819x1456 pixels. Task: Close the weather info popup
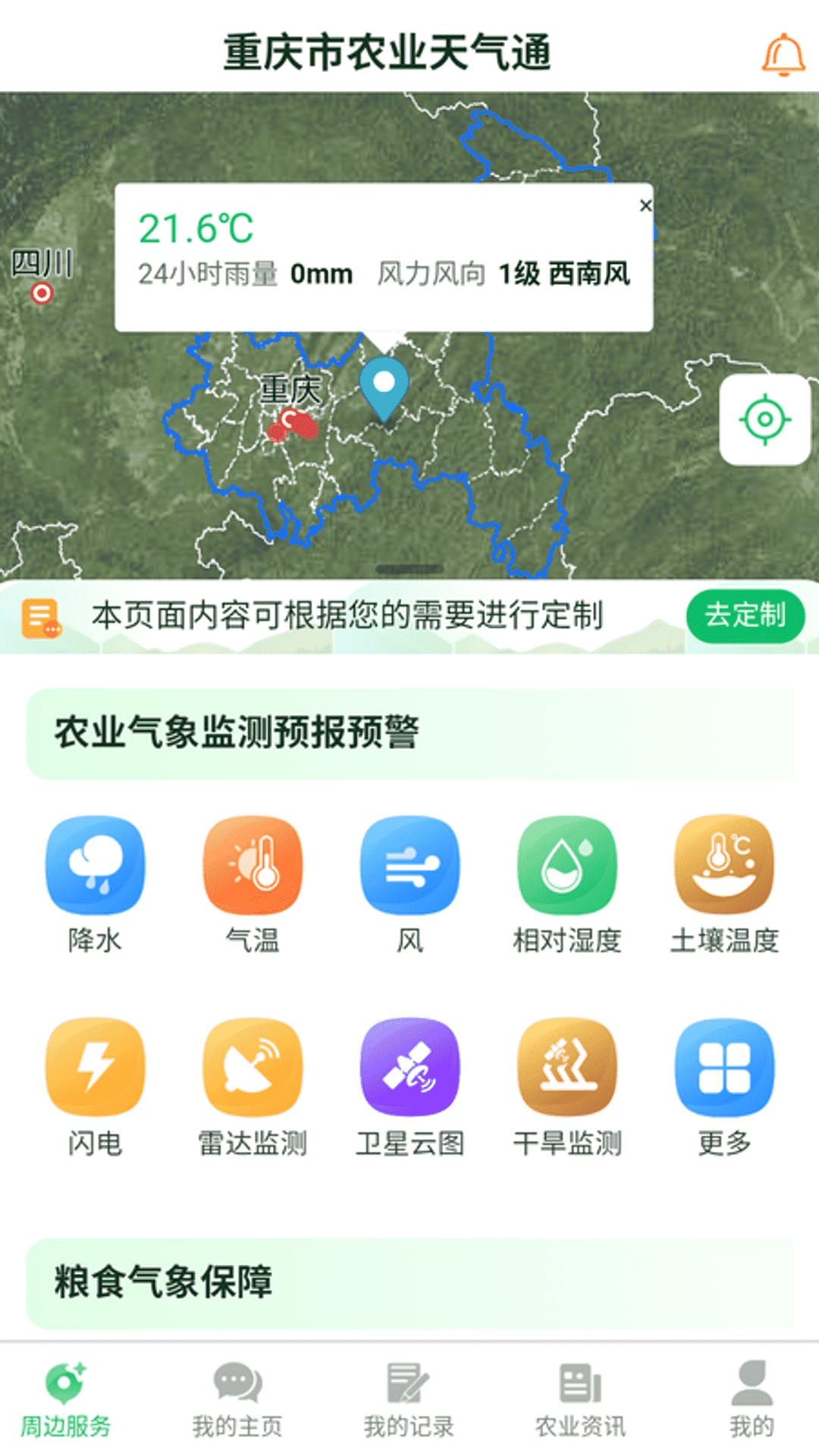coord(645,205)
